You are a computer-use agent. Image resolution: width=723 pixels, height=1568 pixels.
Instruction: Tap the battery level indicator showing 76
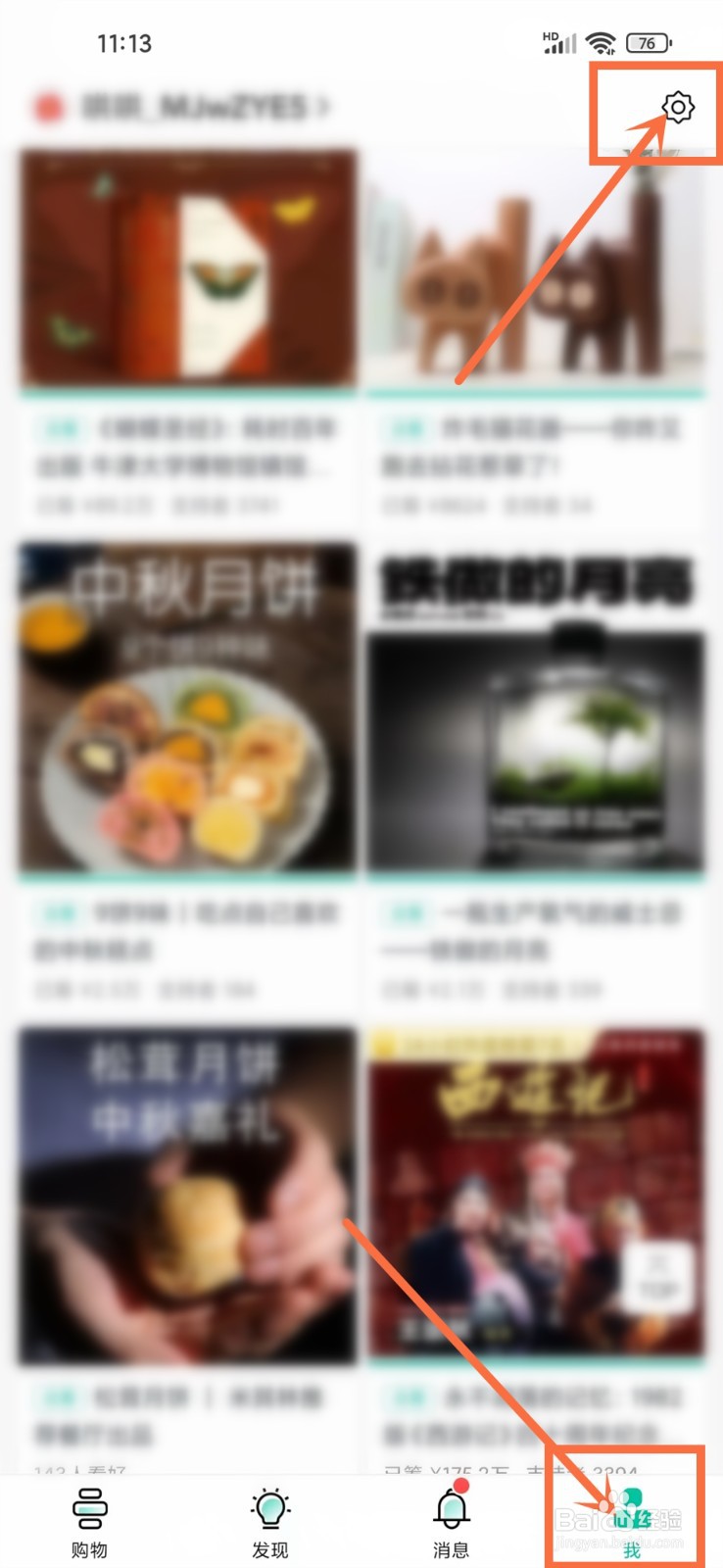point(649,42)
